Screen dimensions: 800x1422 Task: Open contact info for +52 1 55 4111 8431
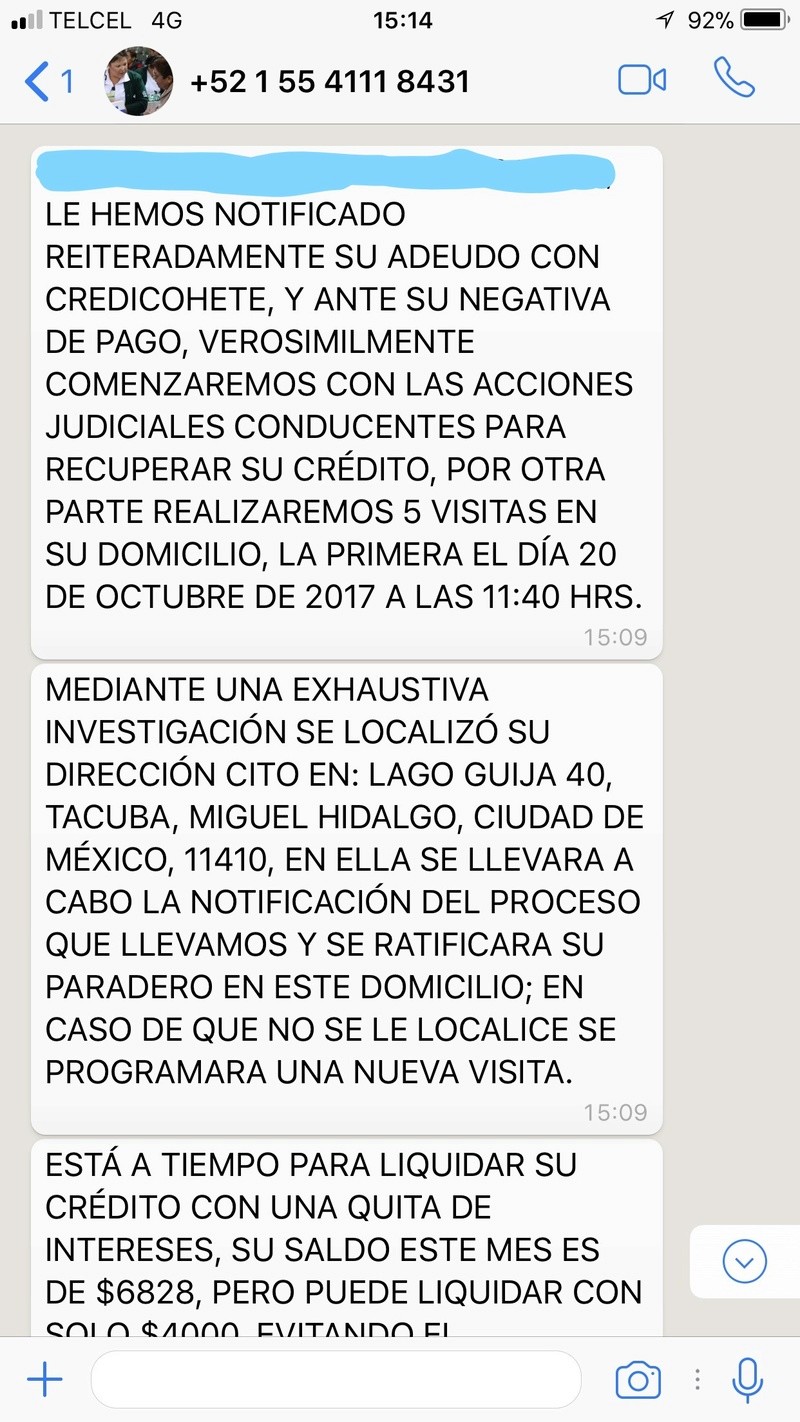pyautogui.click(x=330, y=81)
